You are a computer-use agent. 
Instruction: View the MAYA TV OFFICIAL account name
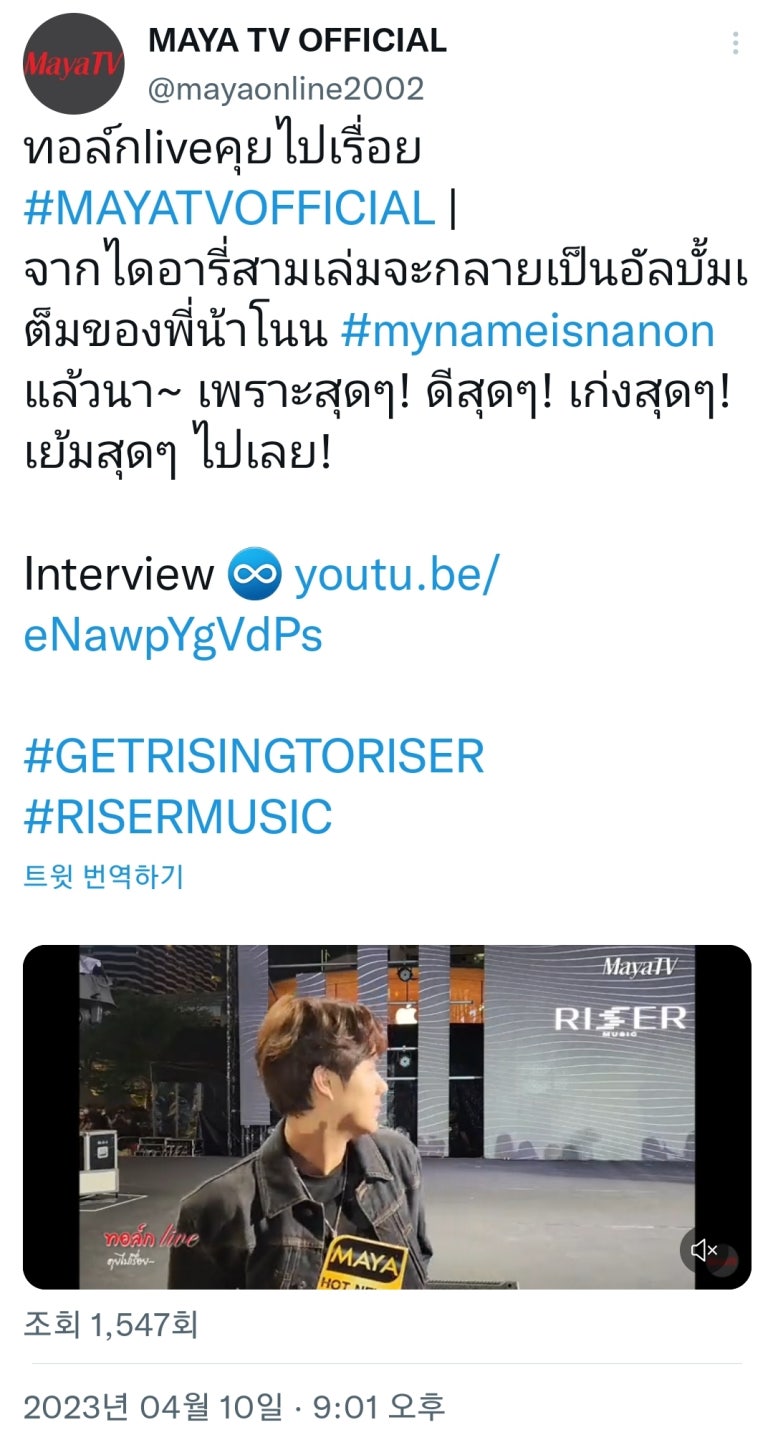pos(297,41)
